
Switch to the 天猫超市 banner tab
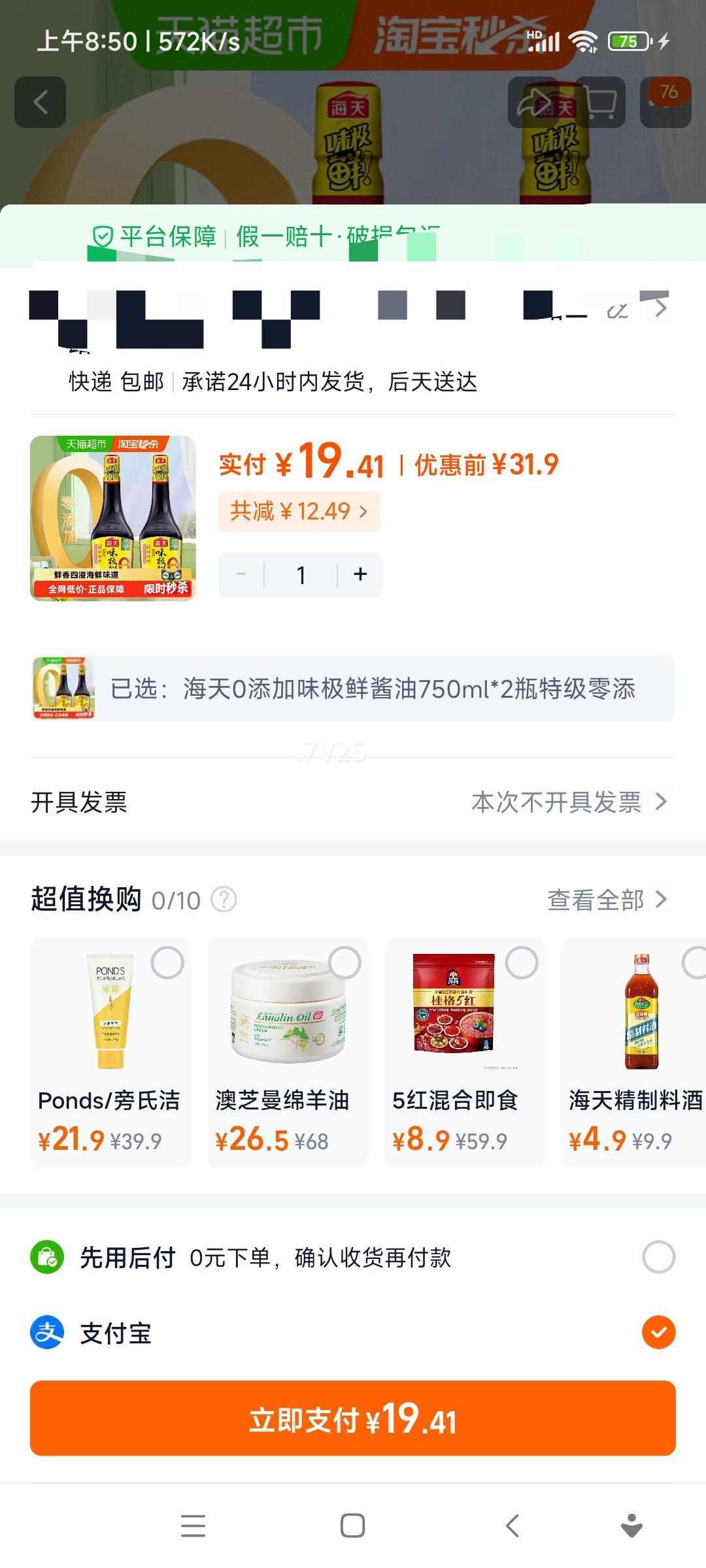pyautogui.click(x=248, y=29)
